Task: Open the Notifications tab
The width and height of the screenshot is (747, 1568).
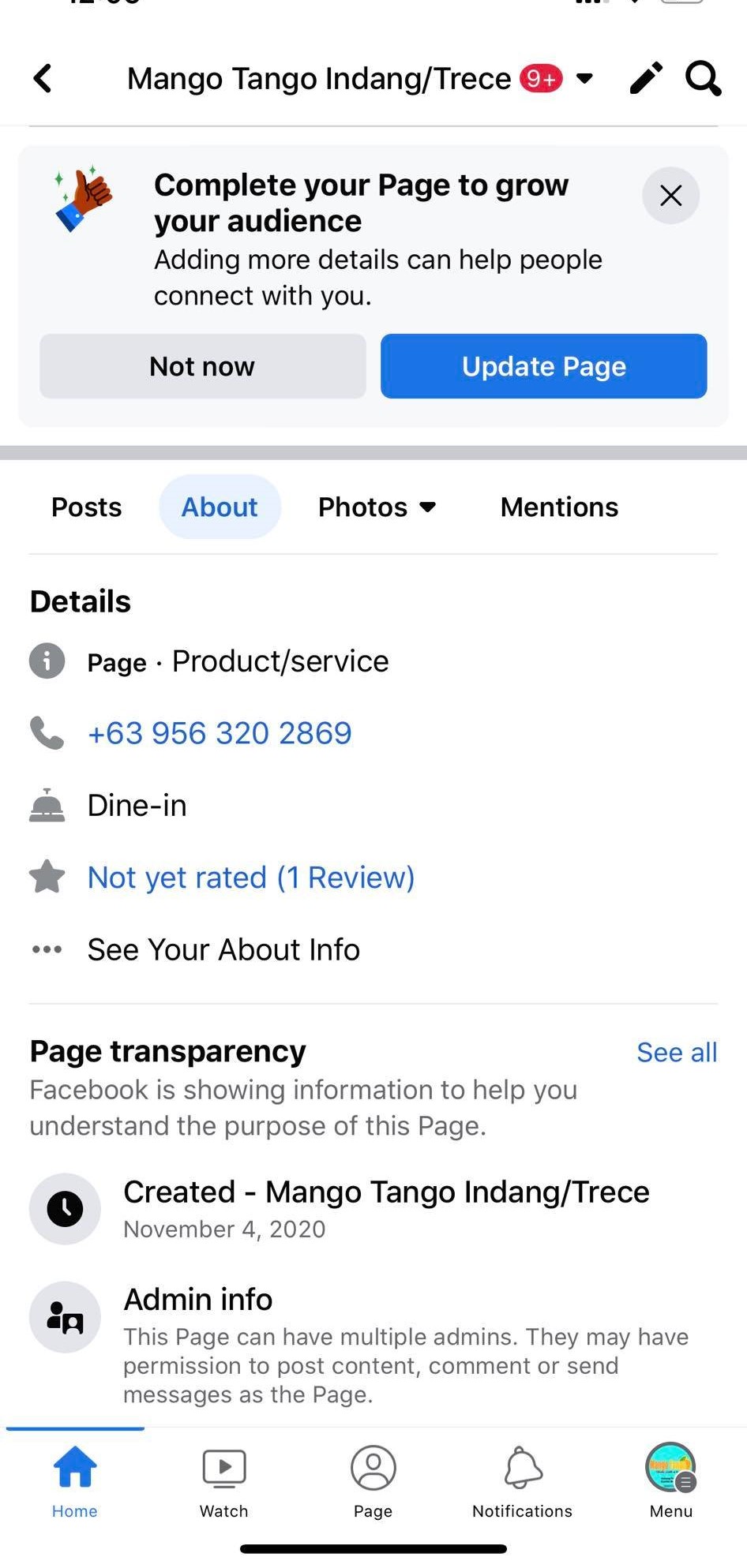Action: [522, 1480]
